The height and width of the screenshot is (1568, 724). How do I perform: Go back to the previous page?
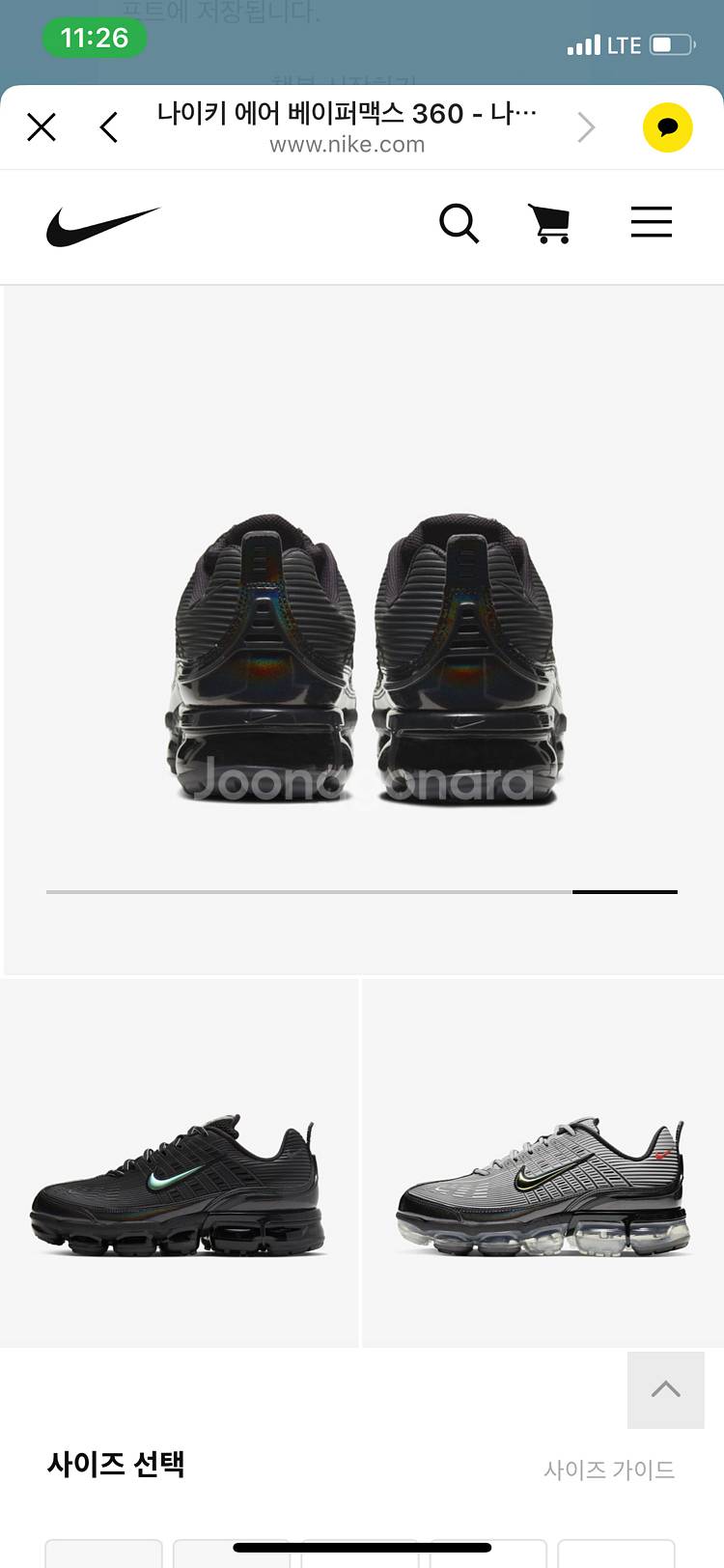109,126
